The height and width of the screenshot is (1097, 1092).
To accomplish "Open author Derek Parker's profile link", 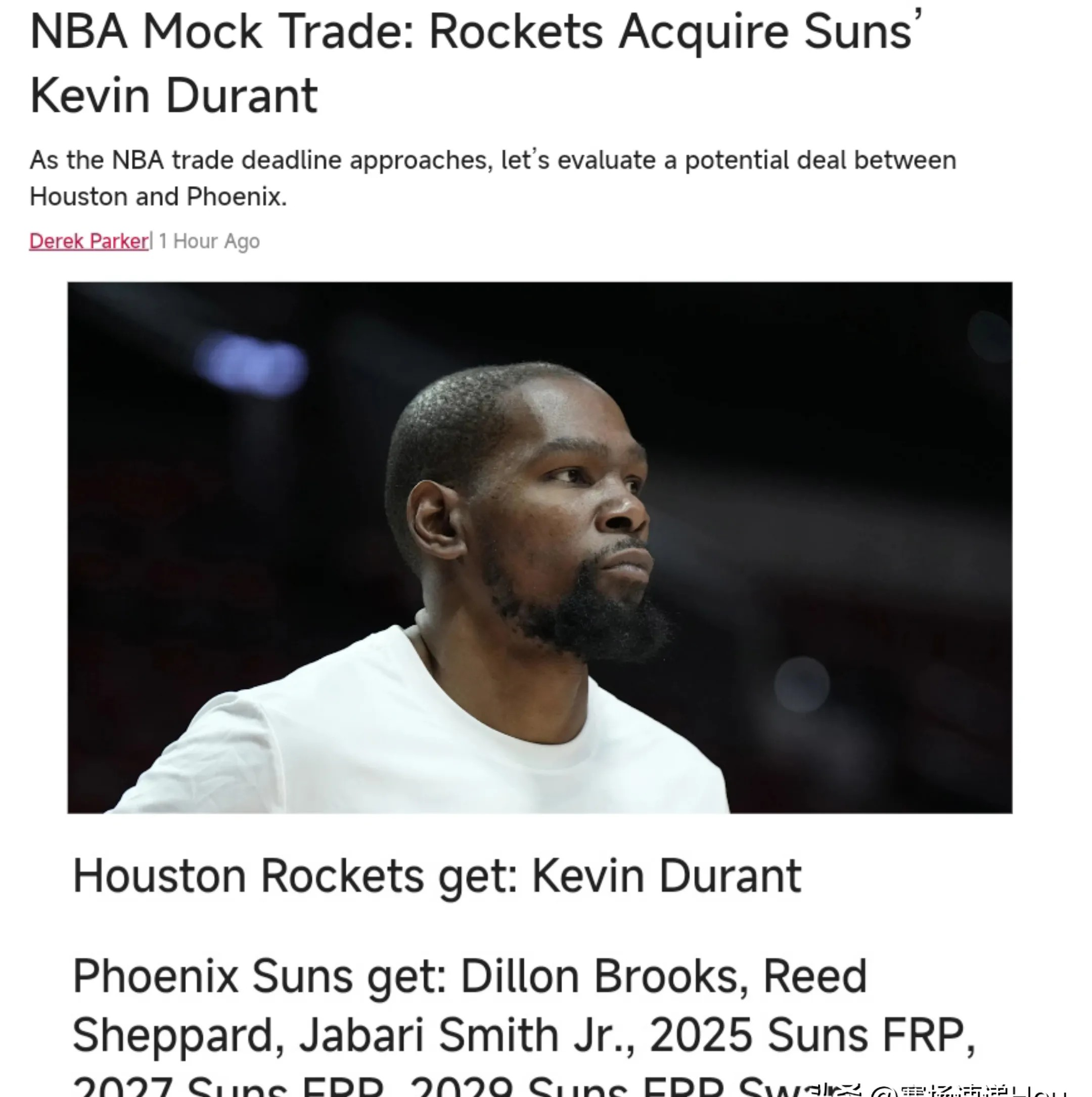I will (88, 241).
